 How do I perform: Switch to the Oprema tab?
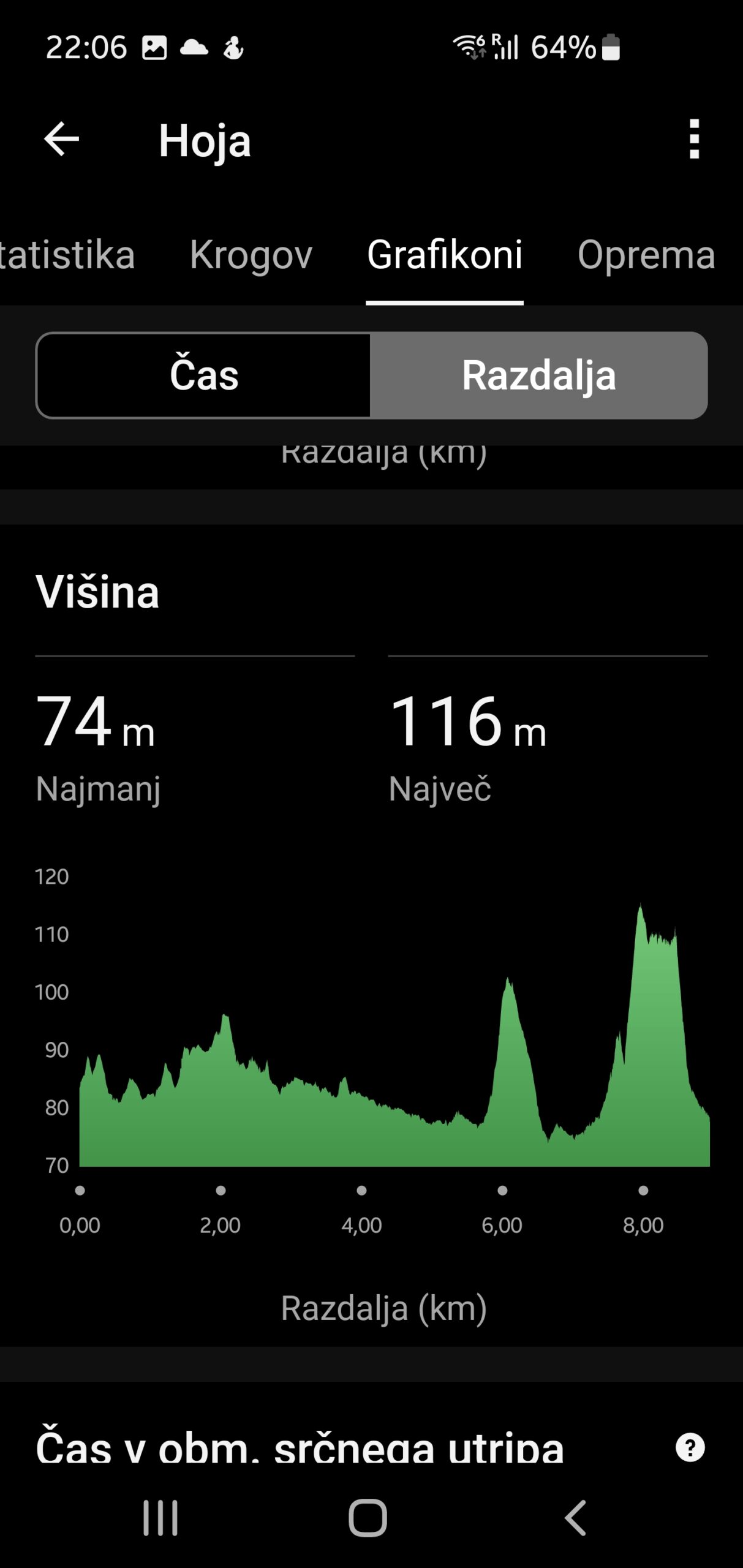point(646,255)
